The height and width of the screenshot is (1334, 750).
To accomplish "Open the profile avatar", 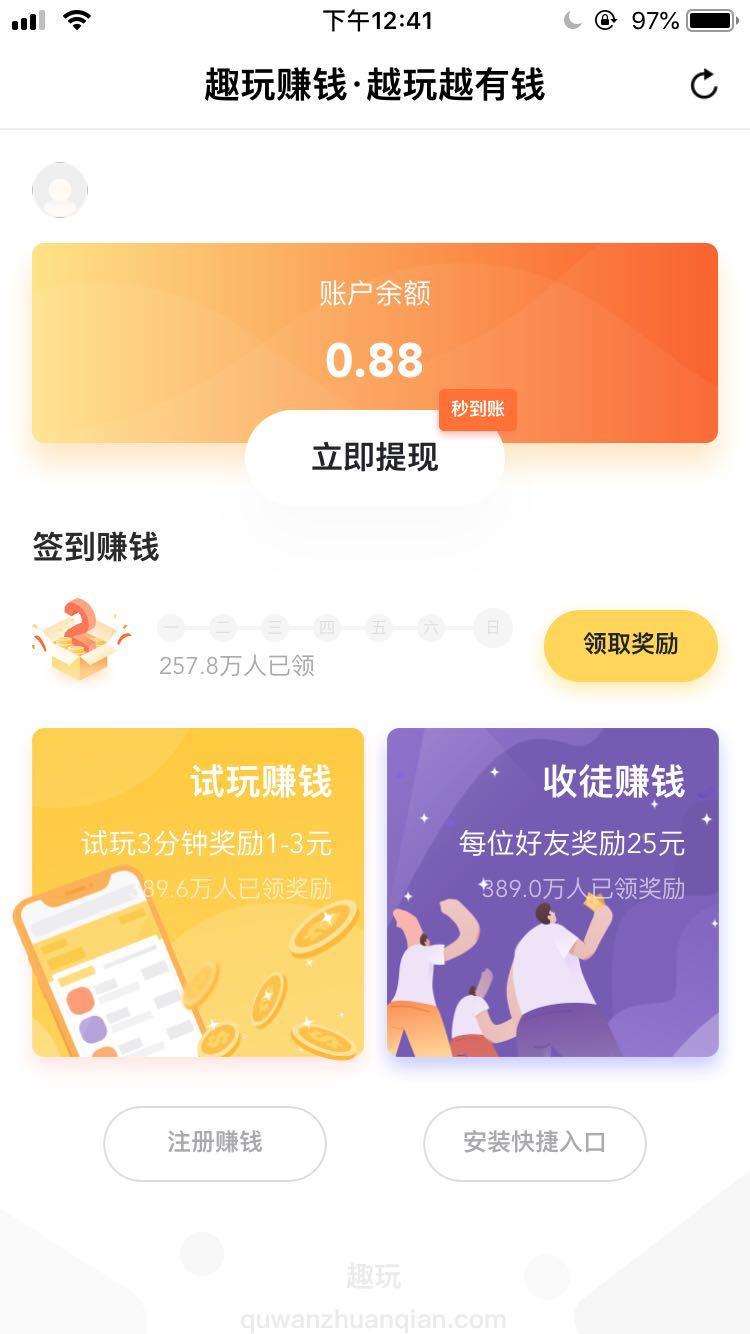I will (x=60, y=190).
